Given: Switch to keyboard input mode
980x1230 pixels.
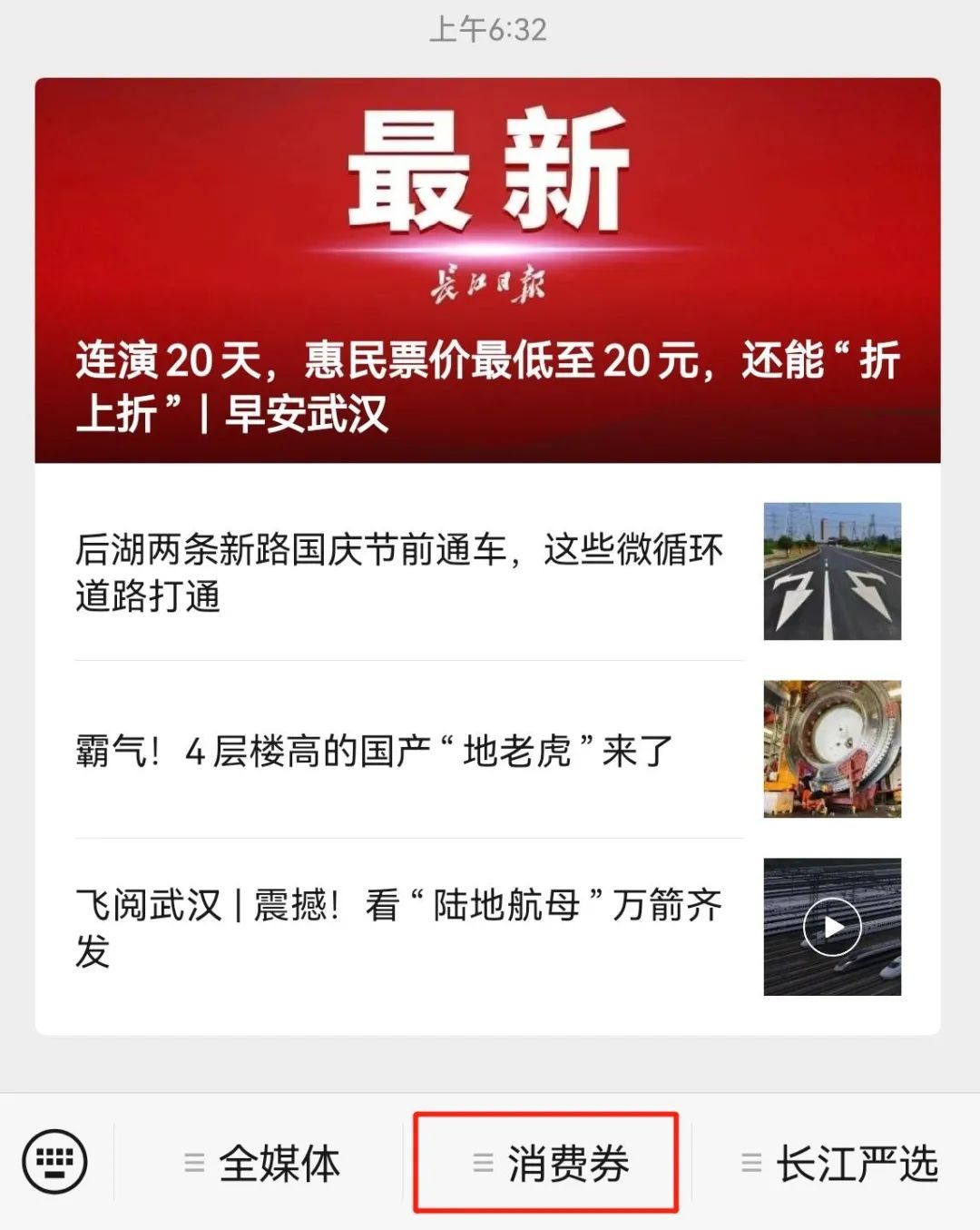Looking at the screenshot, I should (x=54, y=1162).
